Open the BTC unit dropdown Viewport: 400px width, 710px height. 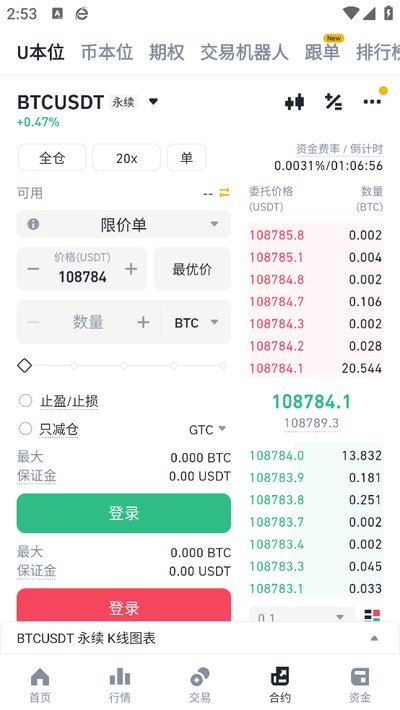tap(196, 322)
